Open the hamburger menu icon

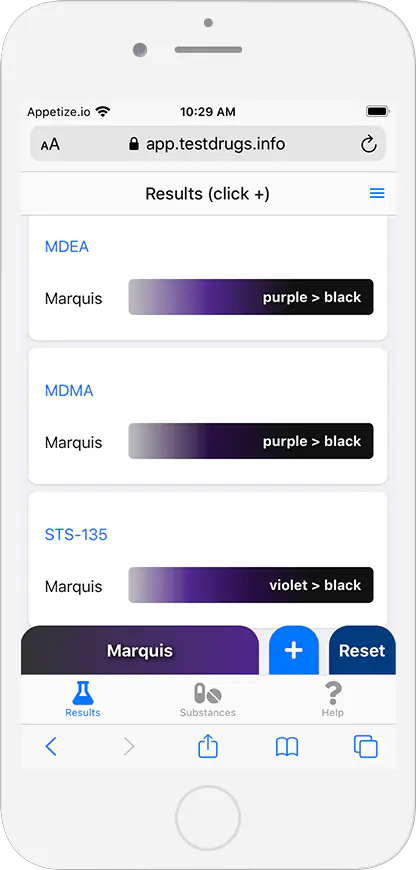pos(377,194)
